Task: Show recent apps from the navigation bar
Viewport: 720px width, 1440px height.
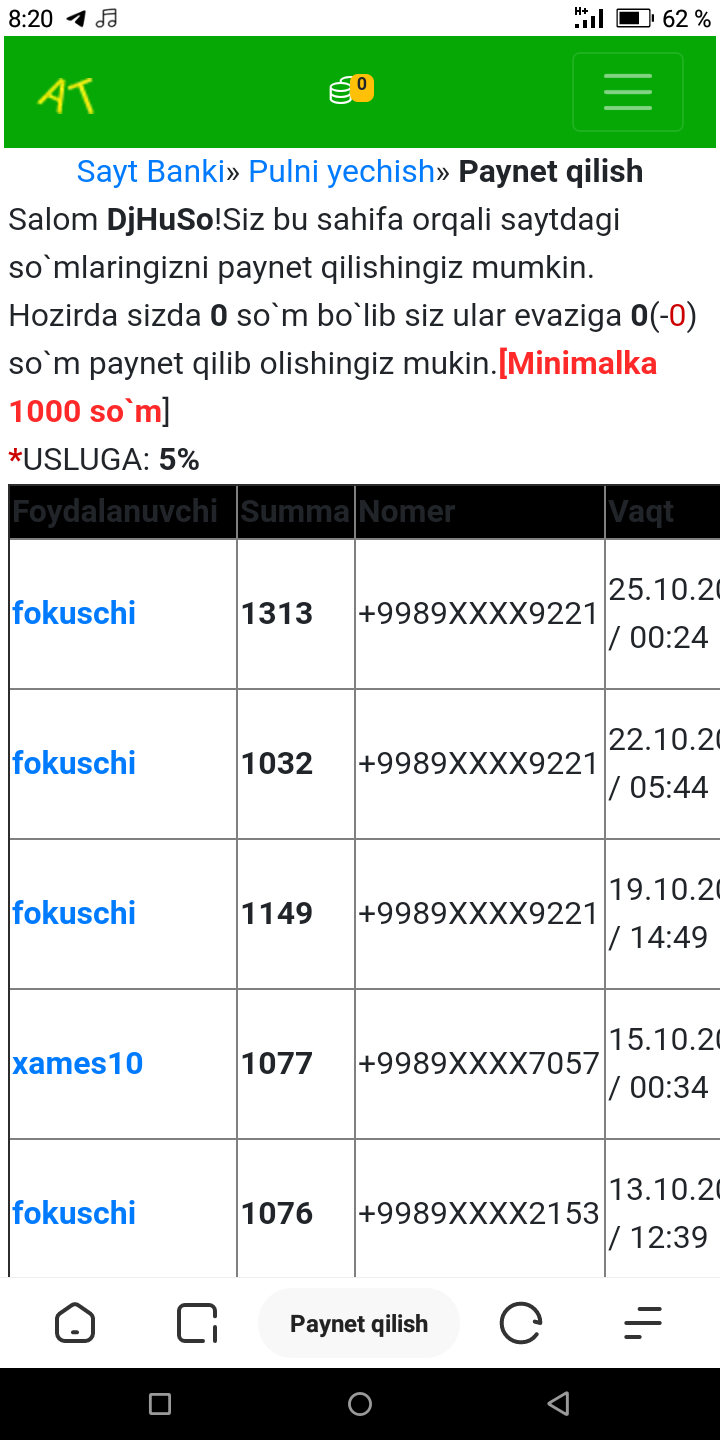Action: click(x=160, y=1403)
